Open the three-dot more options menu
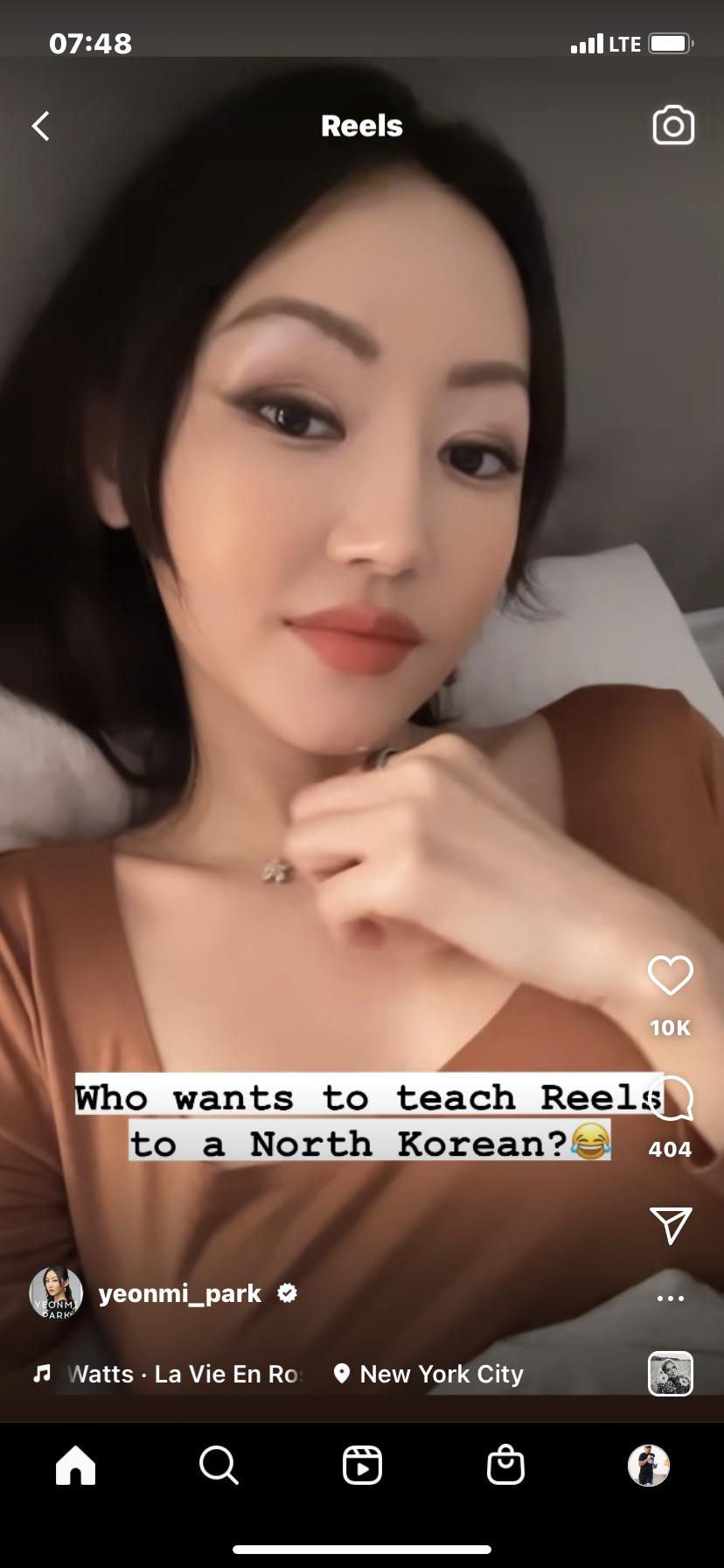The height and width of the screenshot is (1568, 724). click(x=670, y=1298)
